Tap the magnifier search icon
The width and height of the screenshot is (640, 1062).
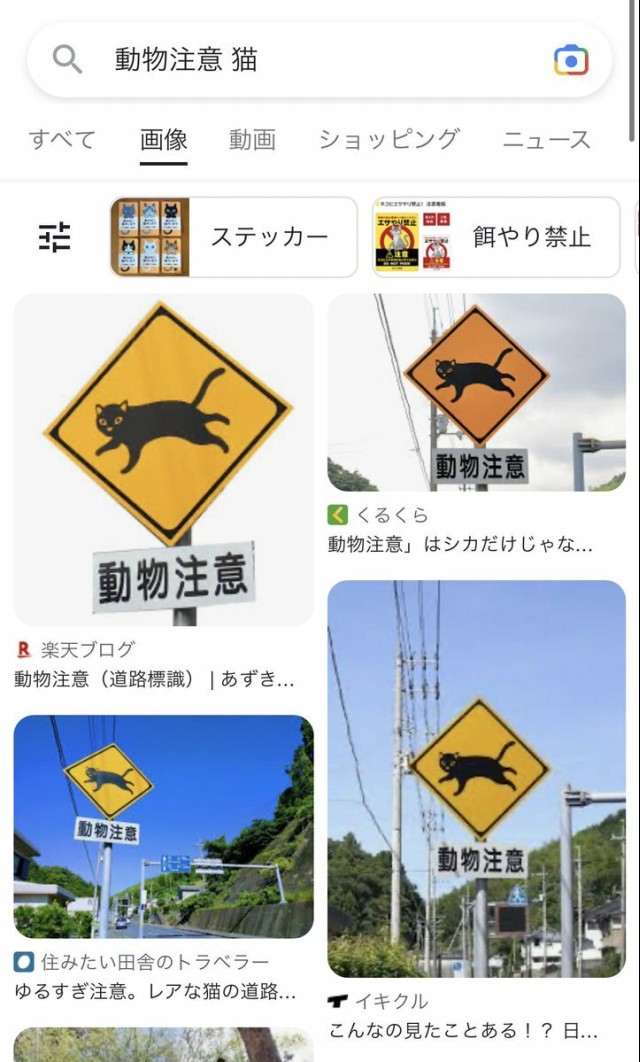tap(67, 60)
